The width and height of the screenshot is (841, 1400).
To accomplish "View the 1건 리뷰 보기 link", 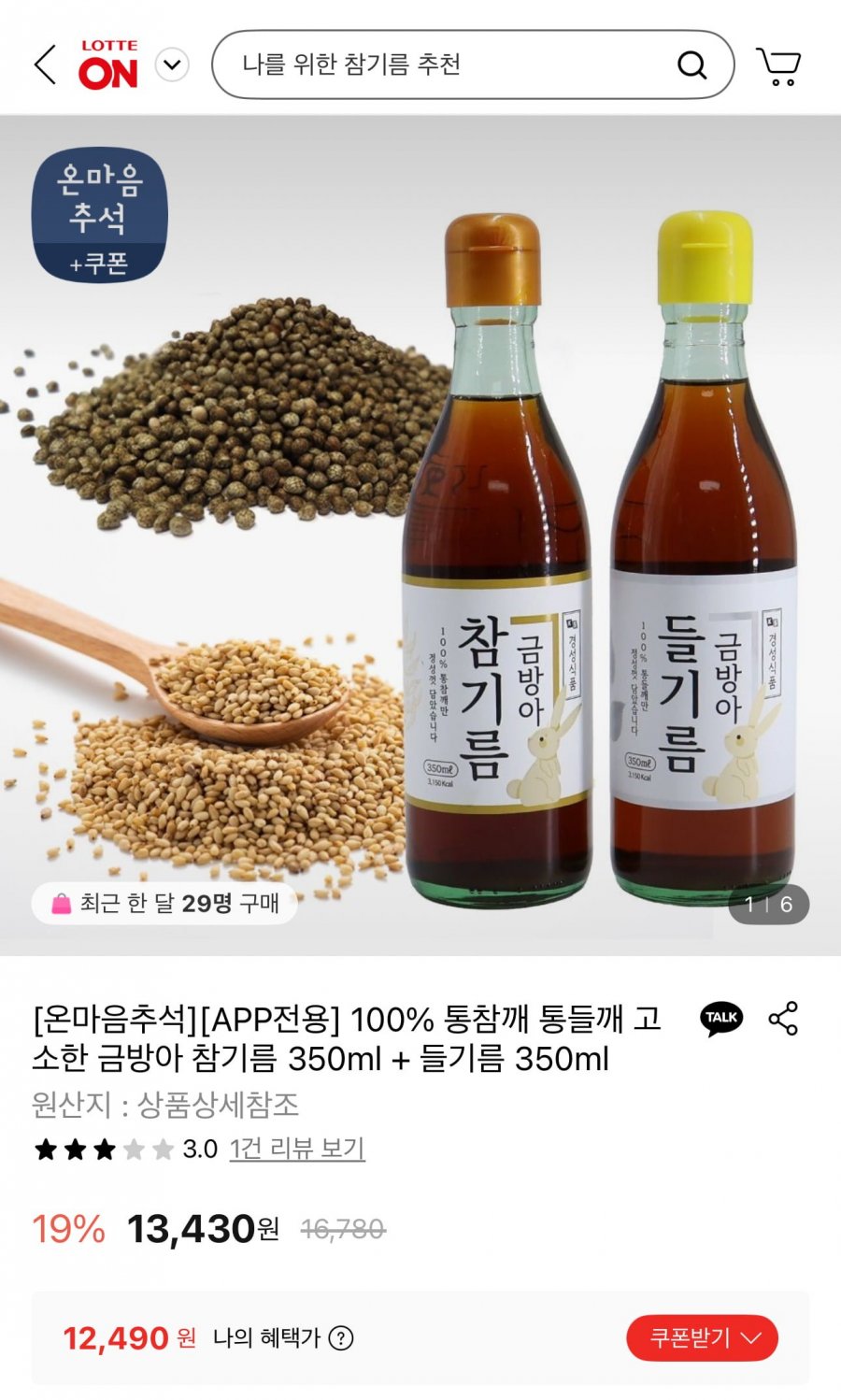I will pos(297,1149).
